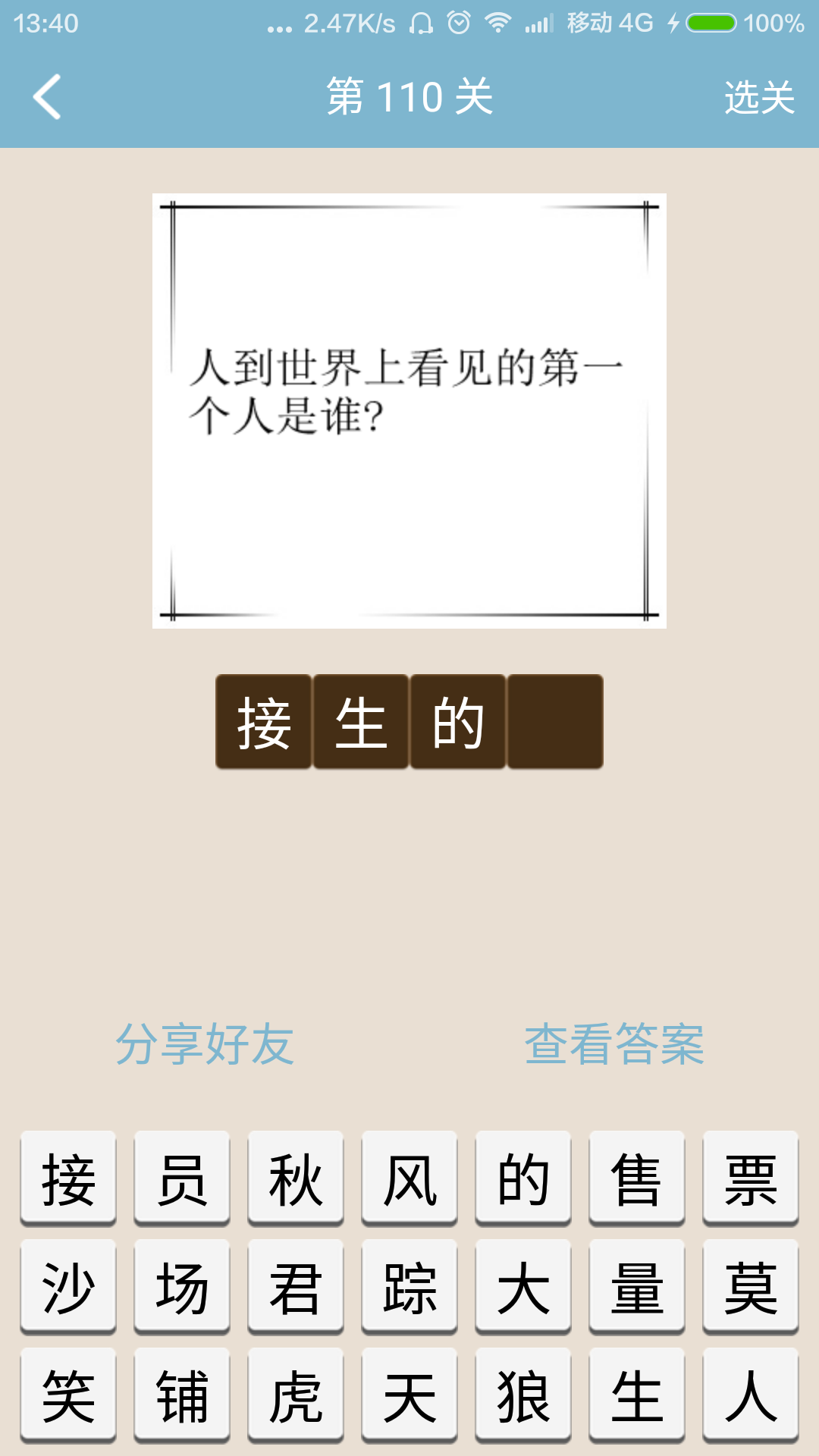Tap the 君 character tile
The image size is (819, 1456).
296,1286
